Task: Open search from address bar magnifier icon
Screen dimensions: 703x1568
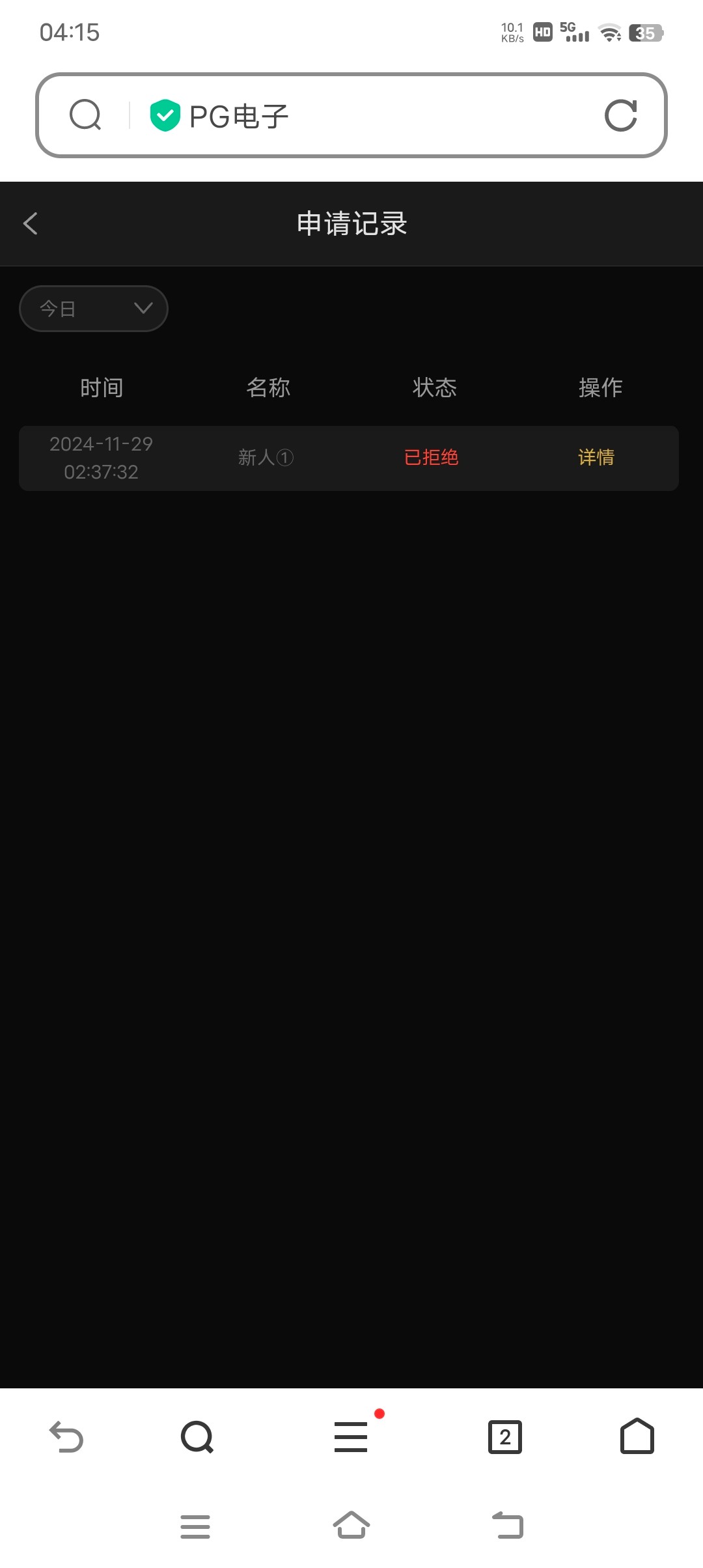Action: 85,115
